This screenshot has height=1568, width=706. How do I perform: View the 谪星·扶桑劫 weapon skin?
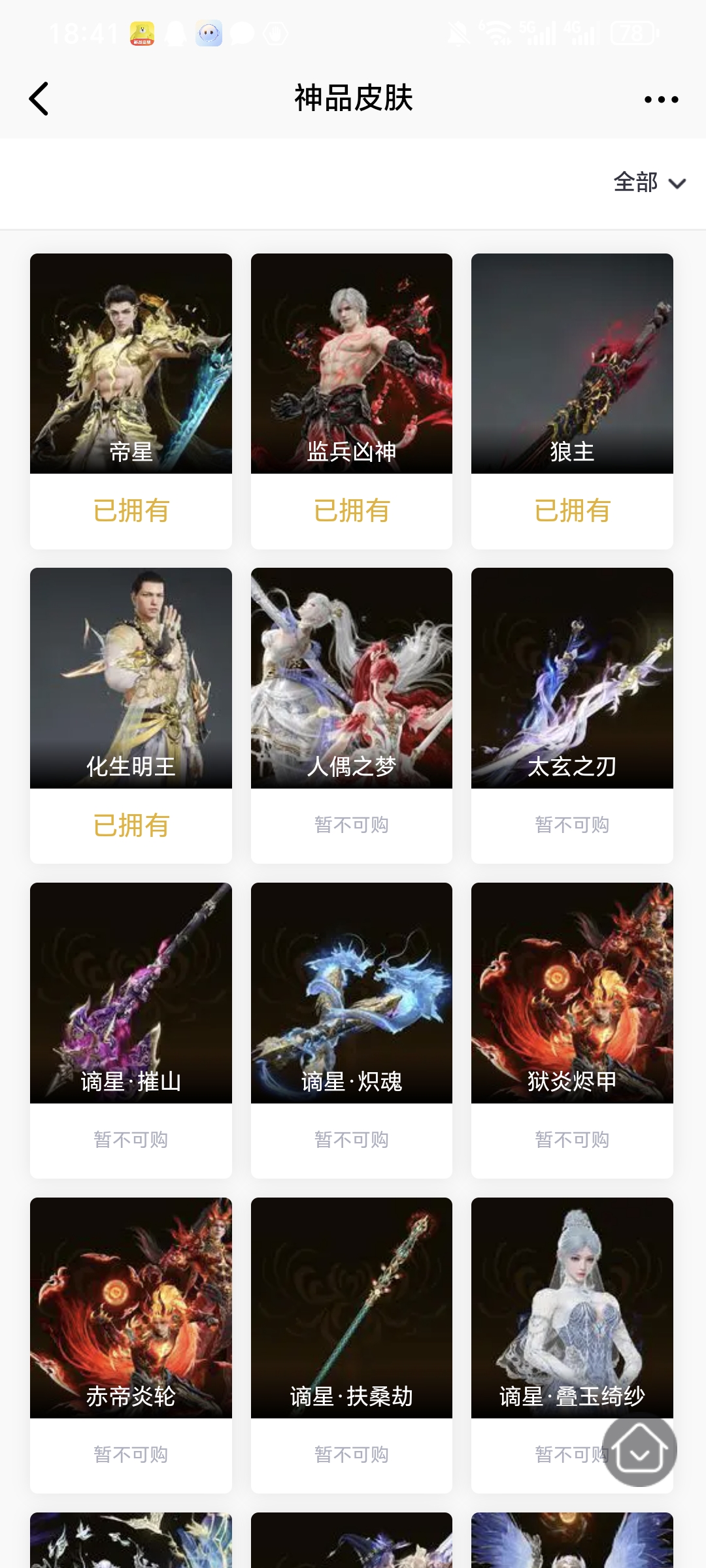(352, 1308)
